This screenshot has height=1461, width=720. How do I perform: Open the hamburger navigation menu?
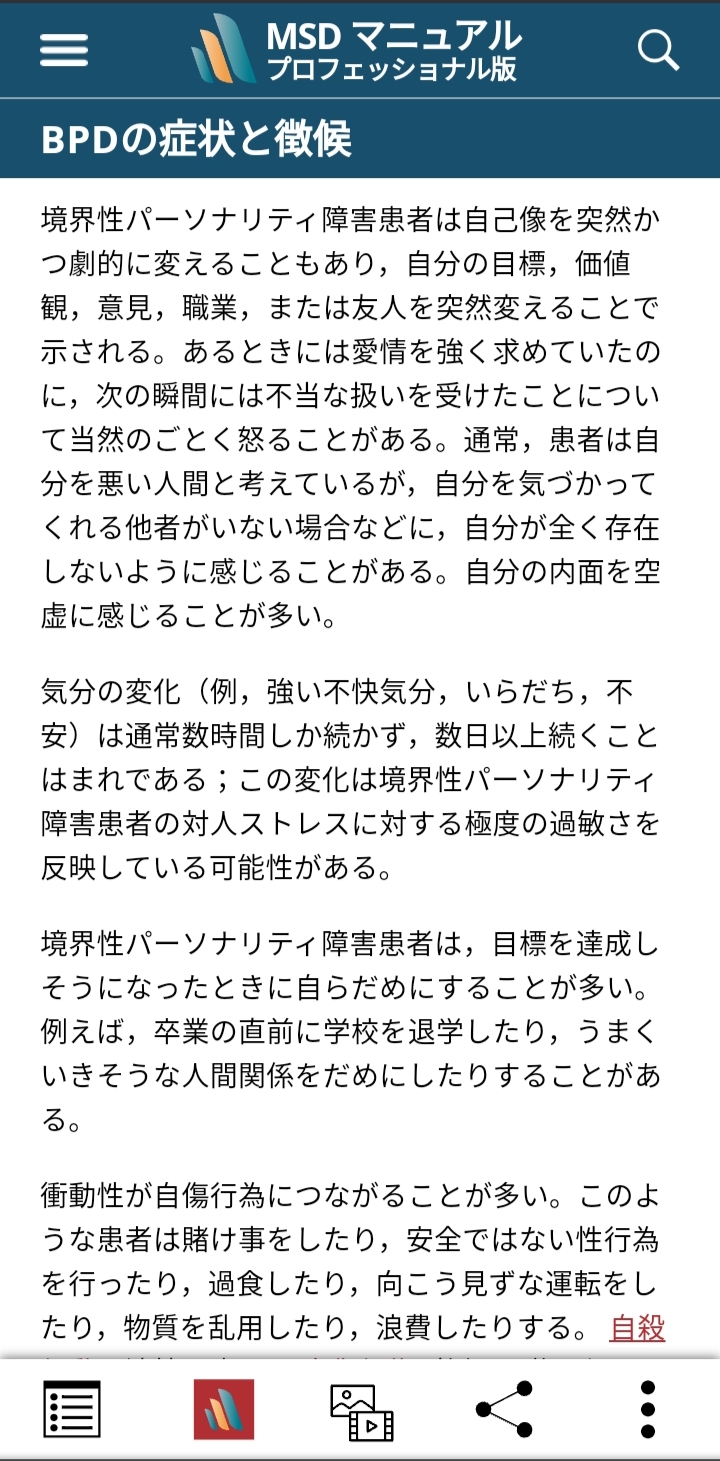pos(64,50)
